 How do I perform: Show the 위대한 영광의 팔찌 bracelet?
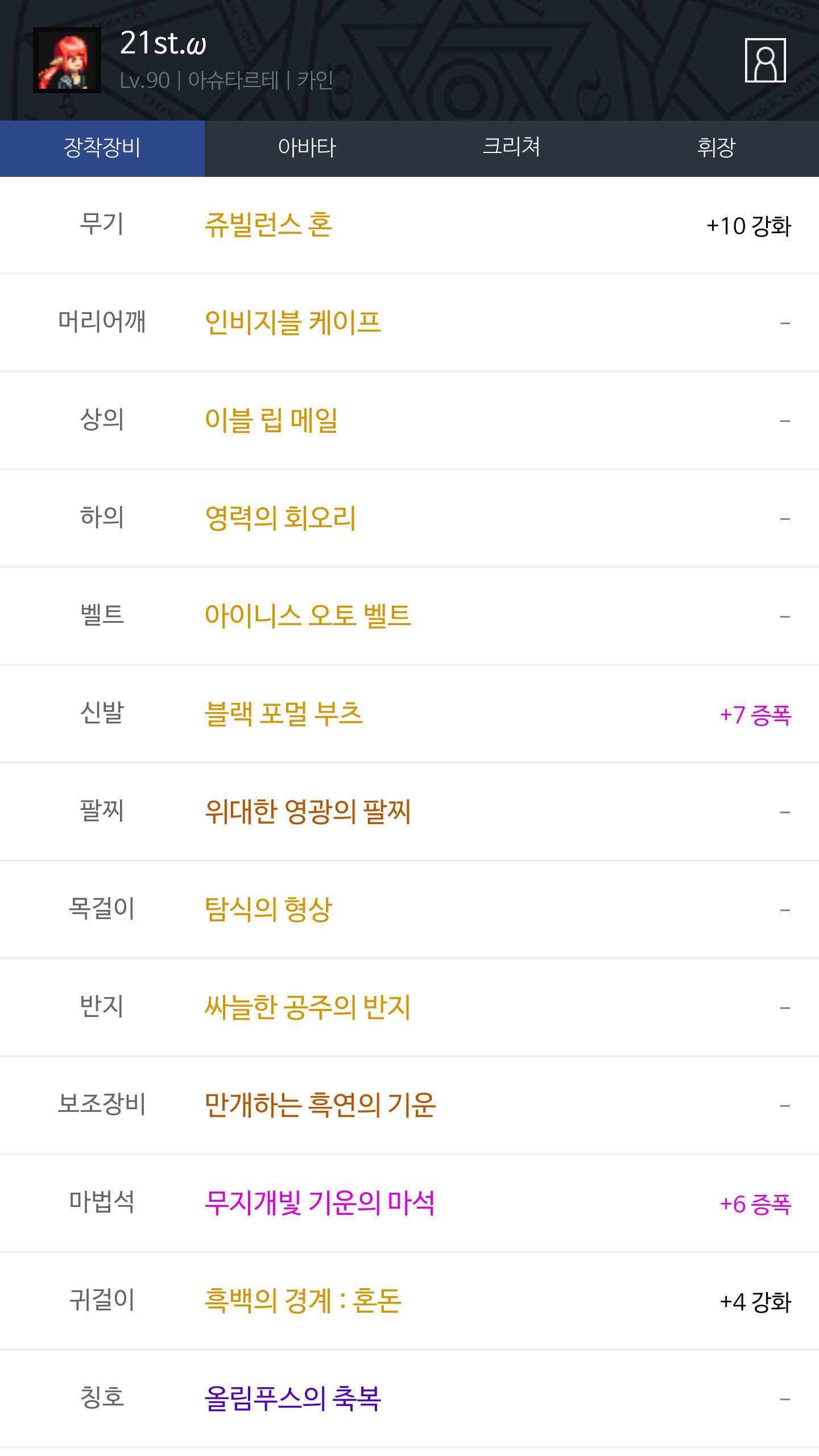tap(308, 812)
